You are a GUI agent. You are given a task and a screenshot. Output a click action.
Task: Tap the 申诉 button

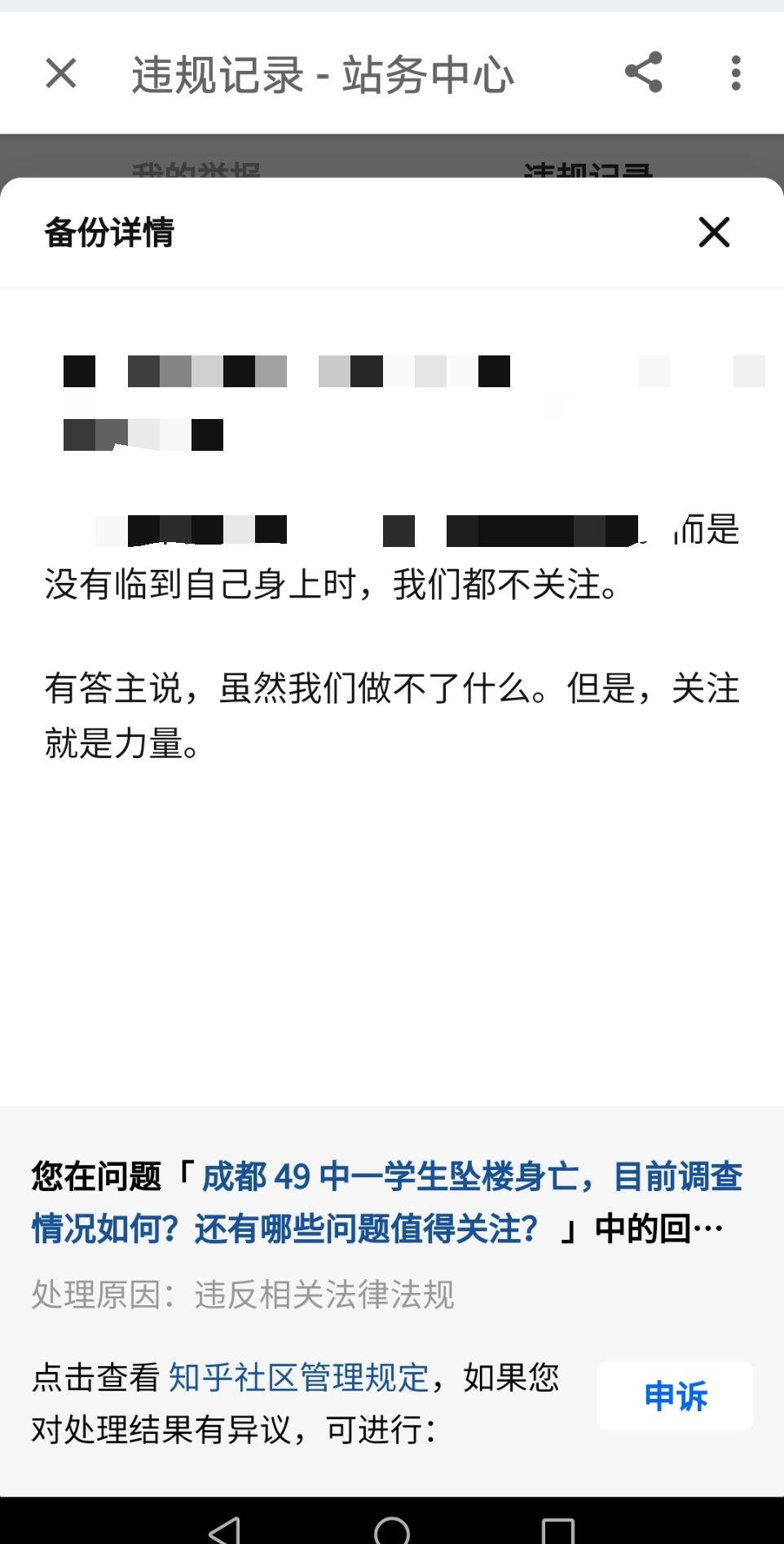click(x=675, y=1396)
